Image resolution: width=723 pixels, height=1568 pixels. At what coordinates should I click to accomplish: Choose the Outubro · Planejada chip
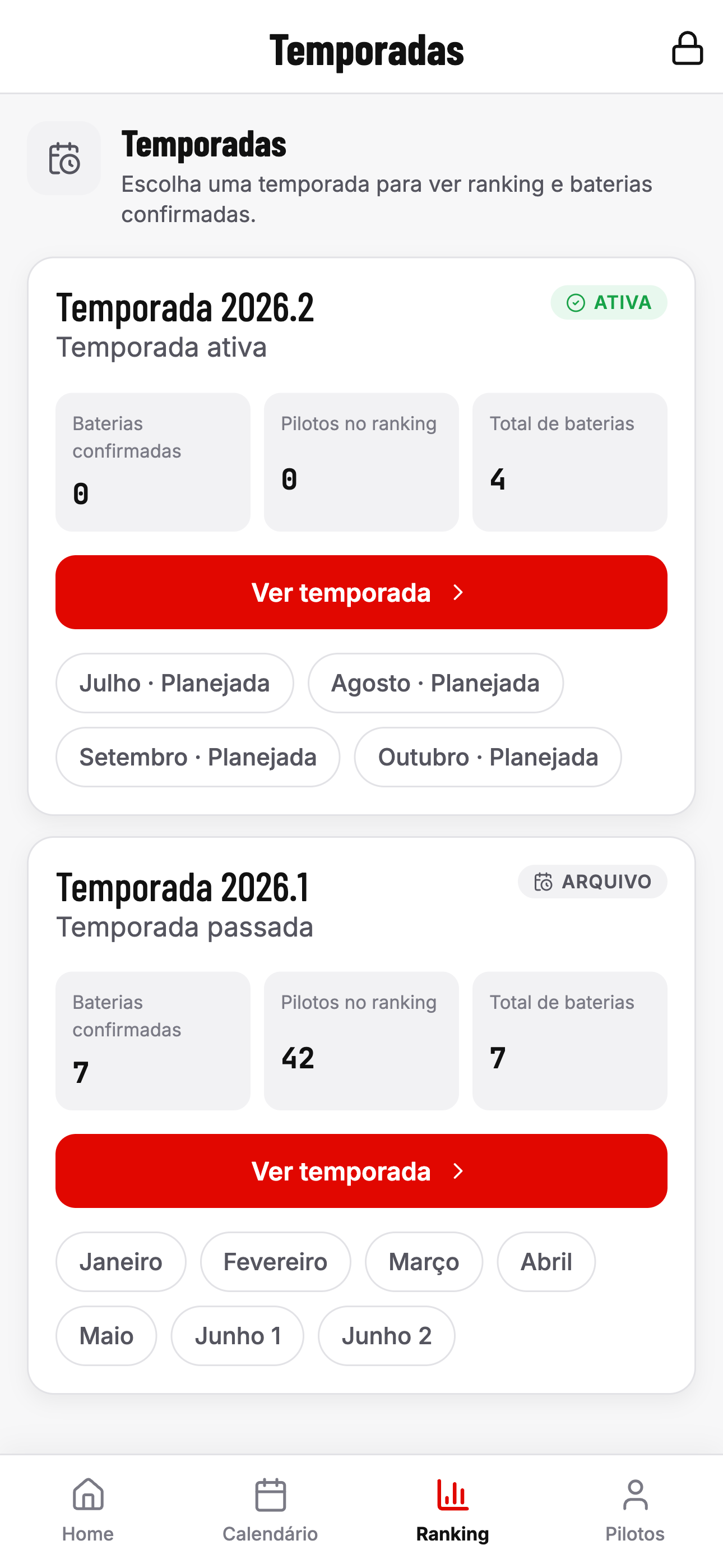488,757
